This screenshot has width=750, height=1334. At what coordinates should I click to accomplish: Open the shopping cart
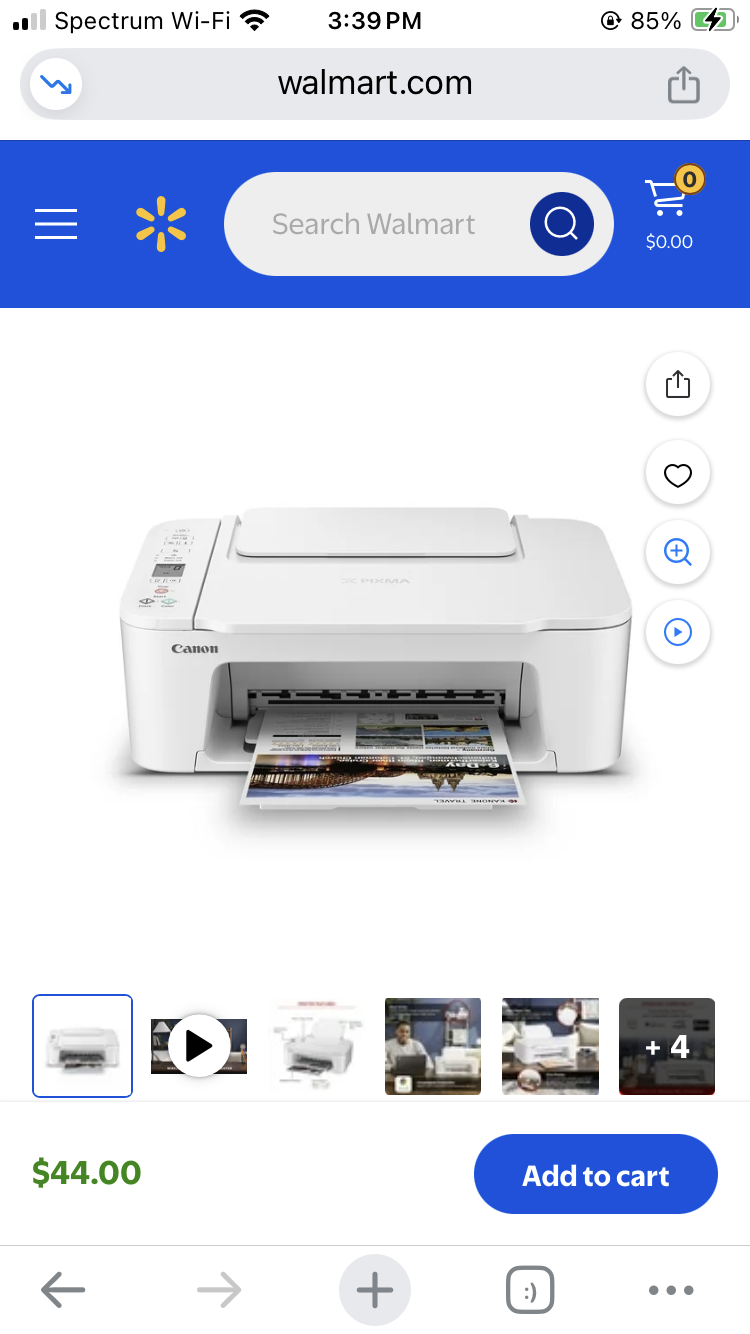[x=669, y=211]
